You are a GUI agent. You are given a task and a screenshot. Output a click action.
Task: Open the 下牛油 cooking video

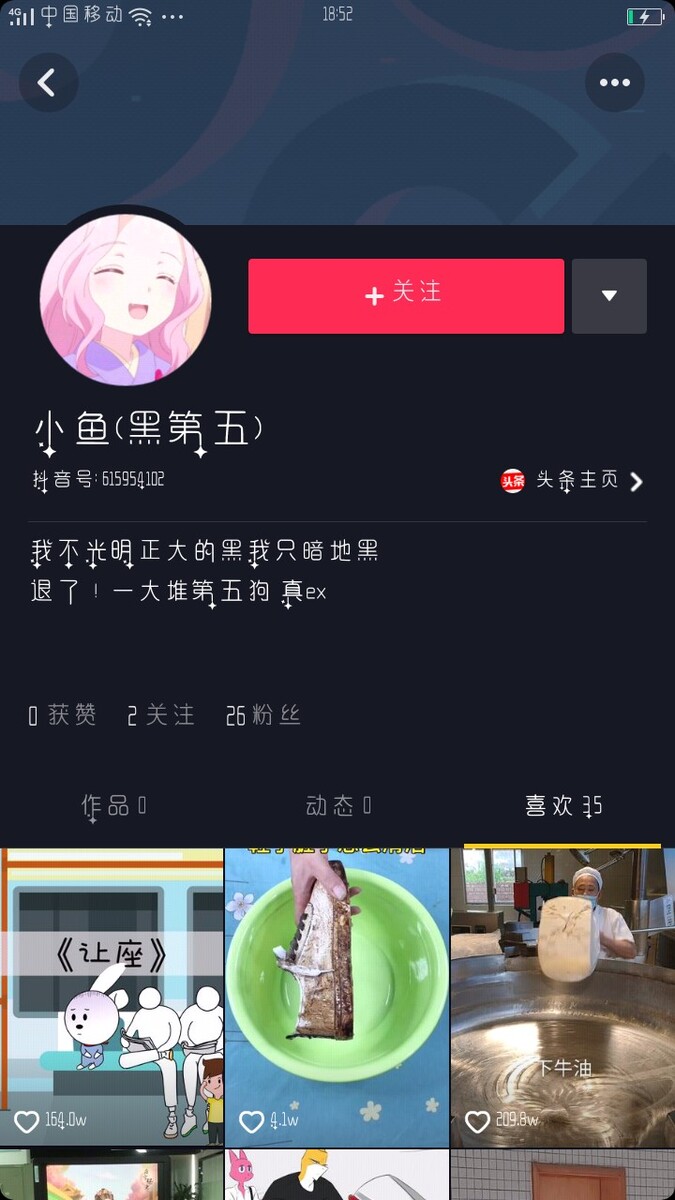point(562,997)
